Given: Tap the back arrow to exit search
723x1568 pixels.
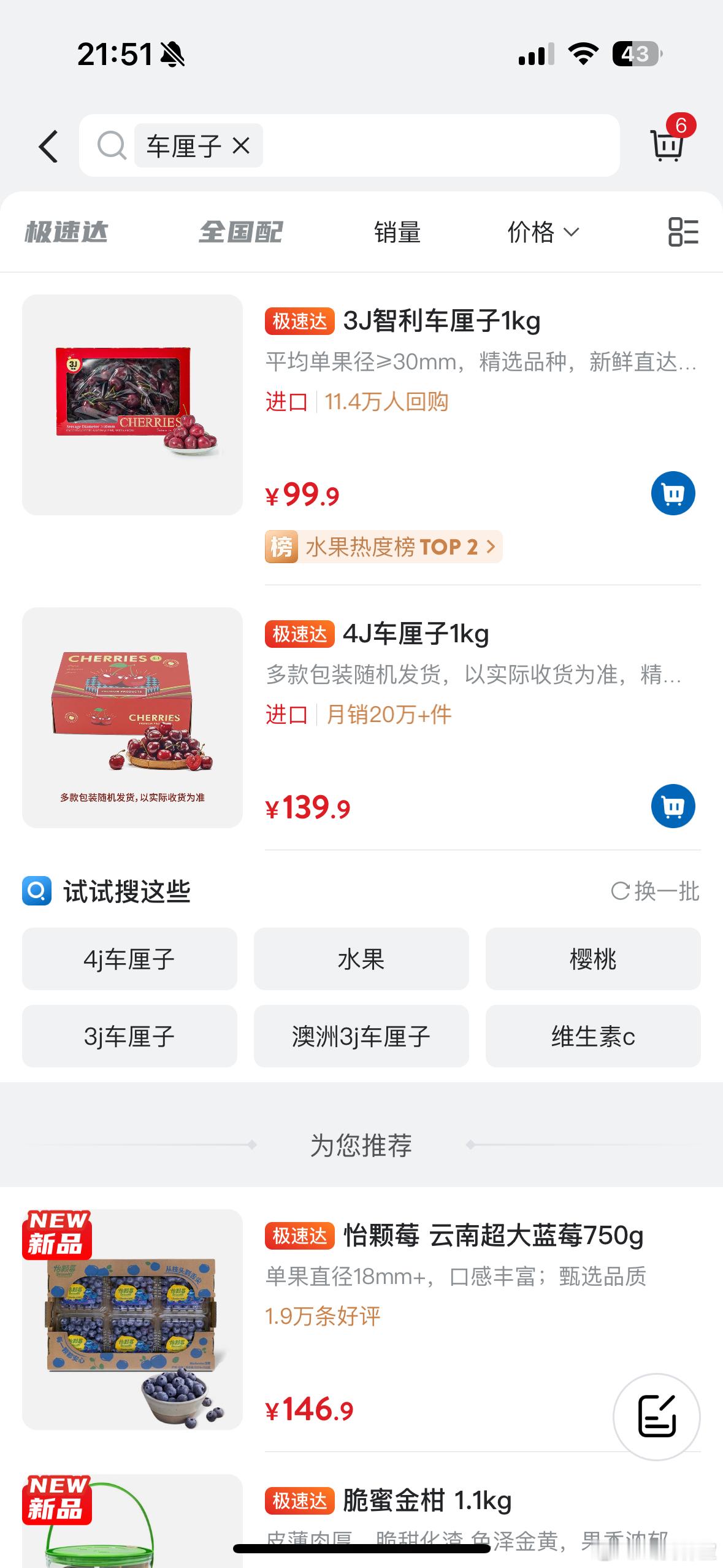Looking at the screenshot, I should (48, 145).
